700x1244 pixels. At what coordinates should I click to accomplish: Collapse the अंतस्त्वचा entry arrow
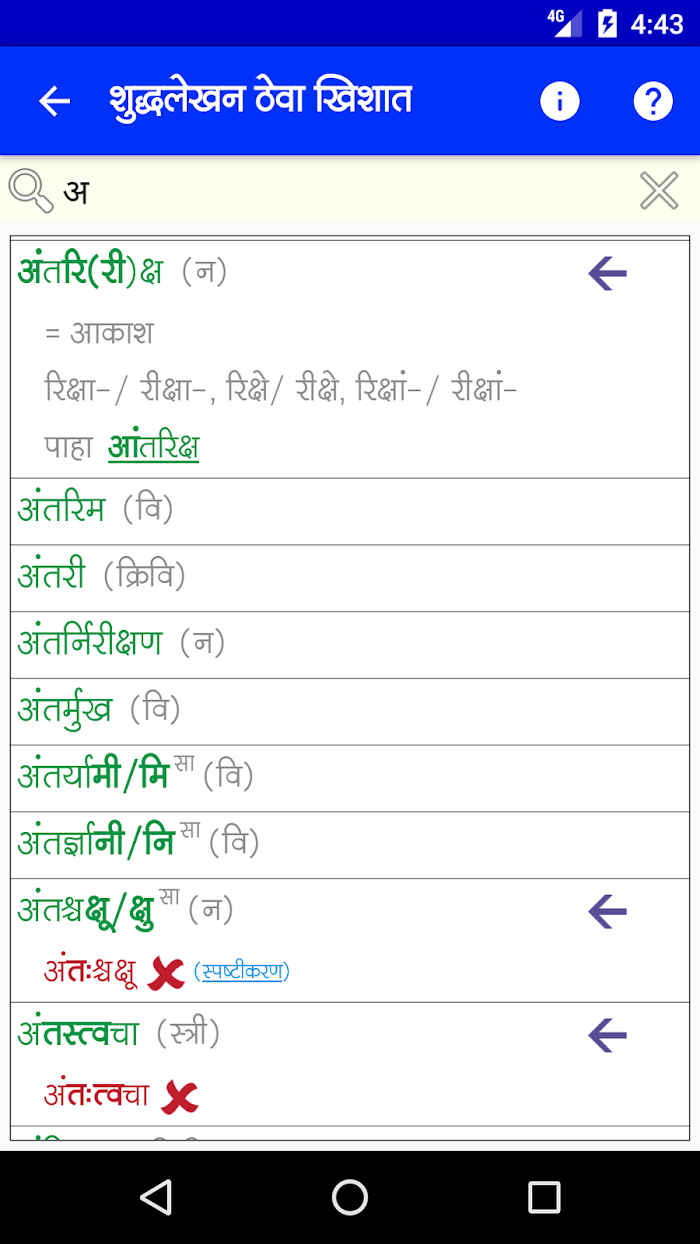click(607, 1035)
